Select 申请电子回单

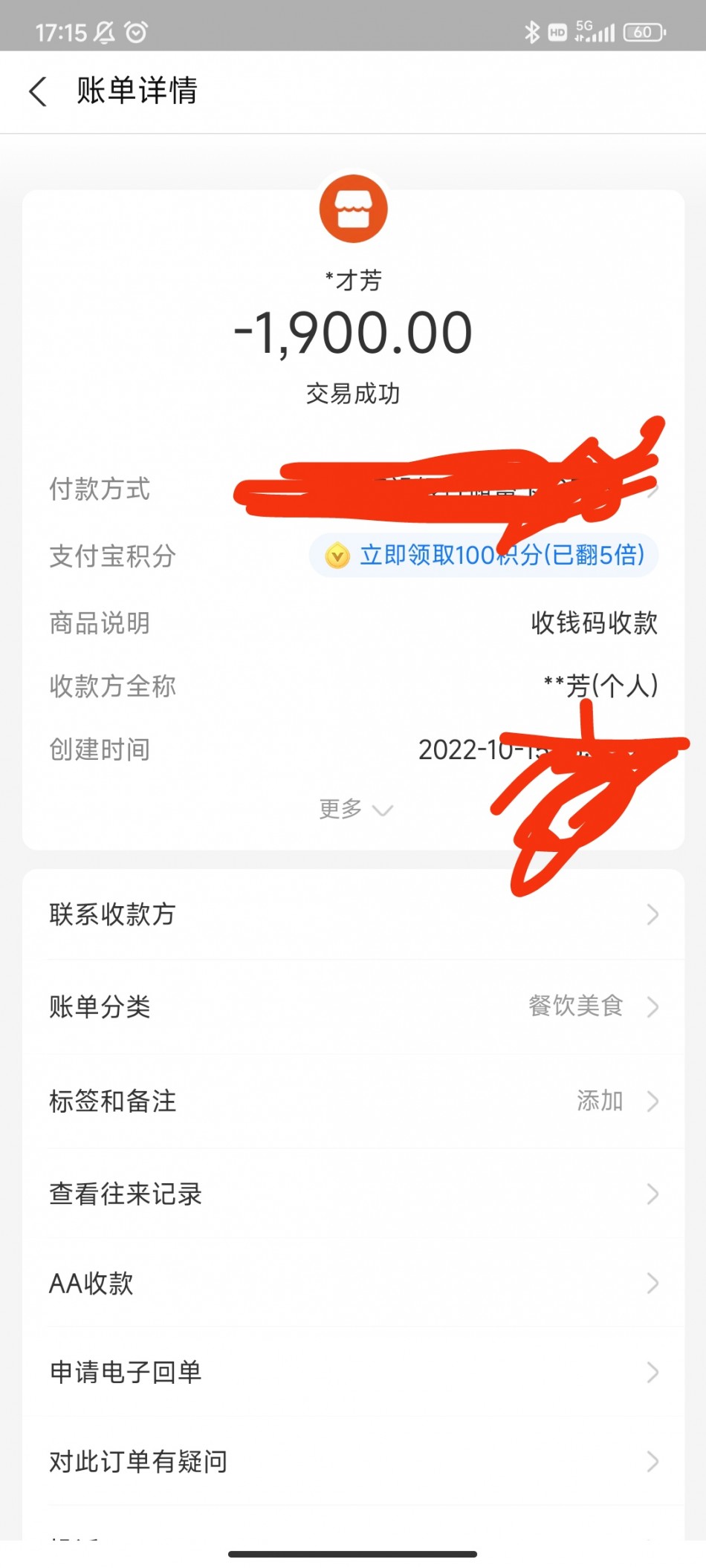pyautogui.click(x=353, y=1372)
